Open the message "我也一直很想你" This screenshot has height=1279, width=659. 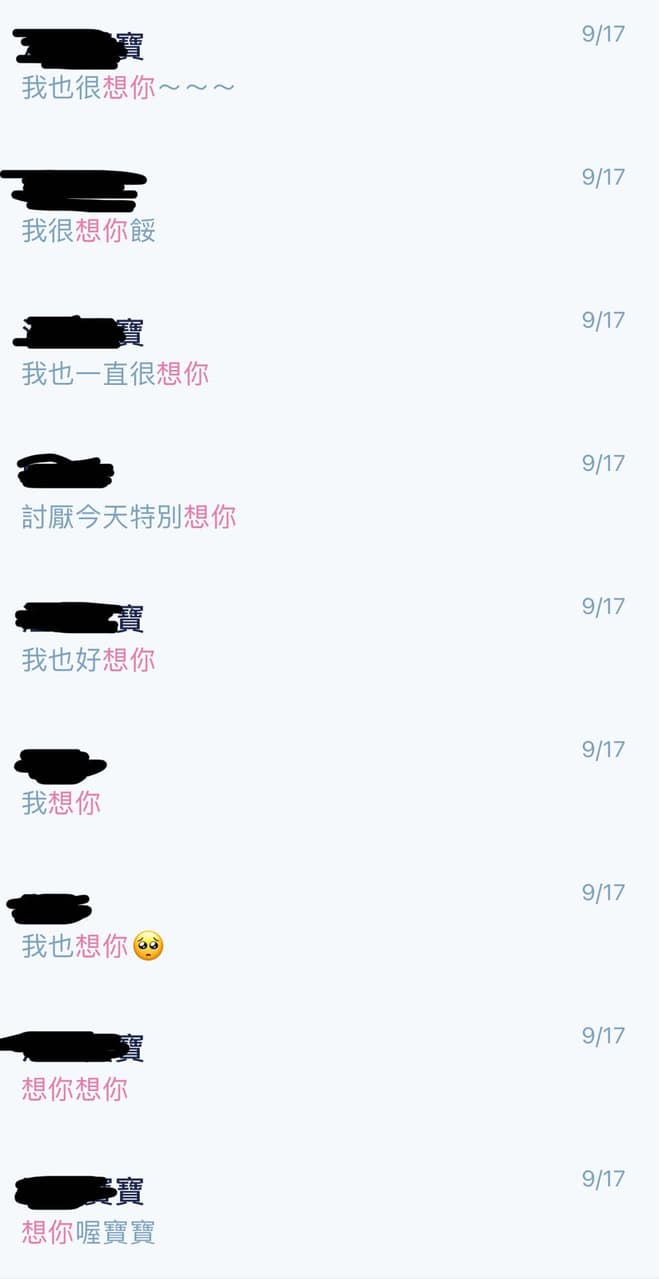click(x=115, y=374)
